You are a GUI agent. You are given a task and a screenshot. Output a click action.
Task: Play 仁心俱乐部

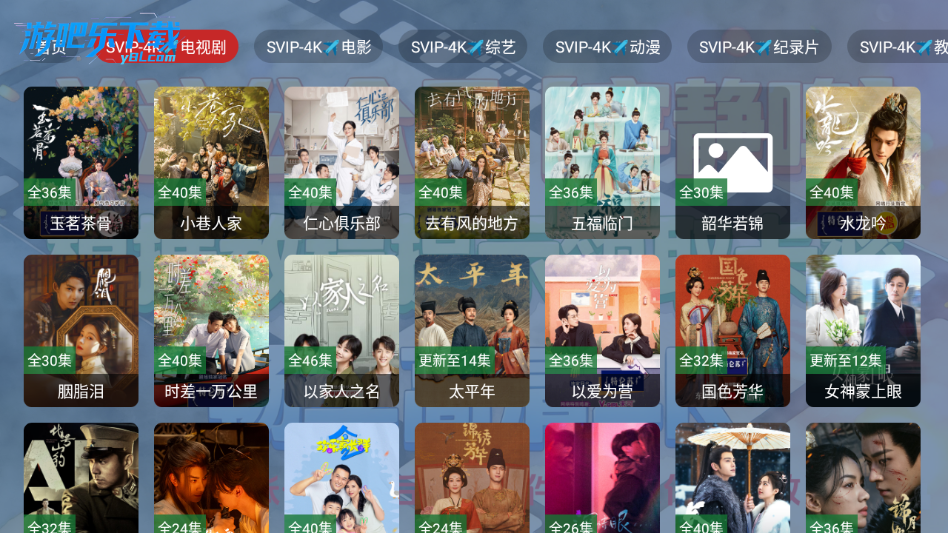pos(341,162)
